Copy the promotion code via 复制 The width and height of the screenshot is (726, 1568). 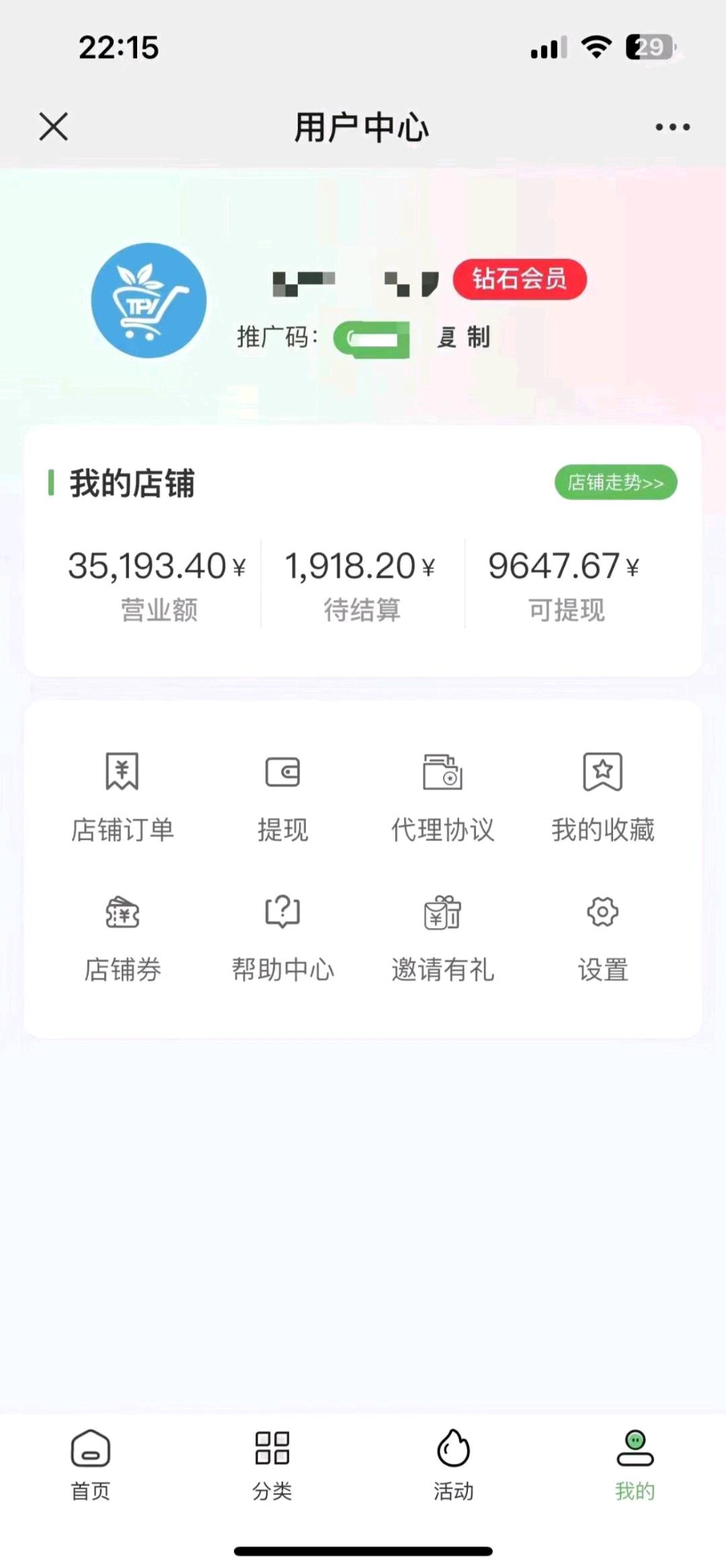pos(464,337)
